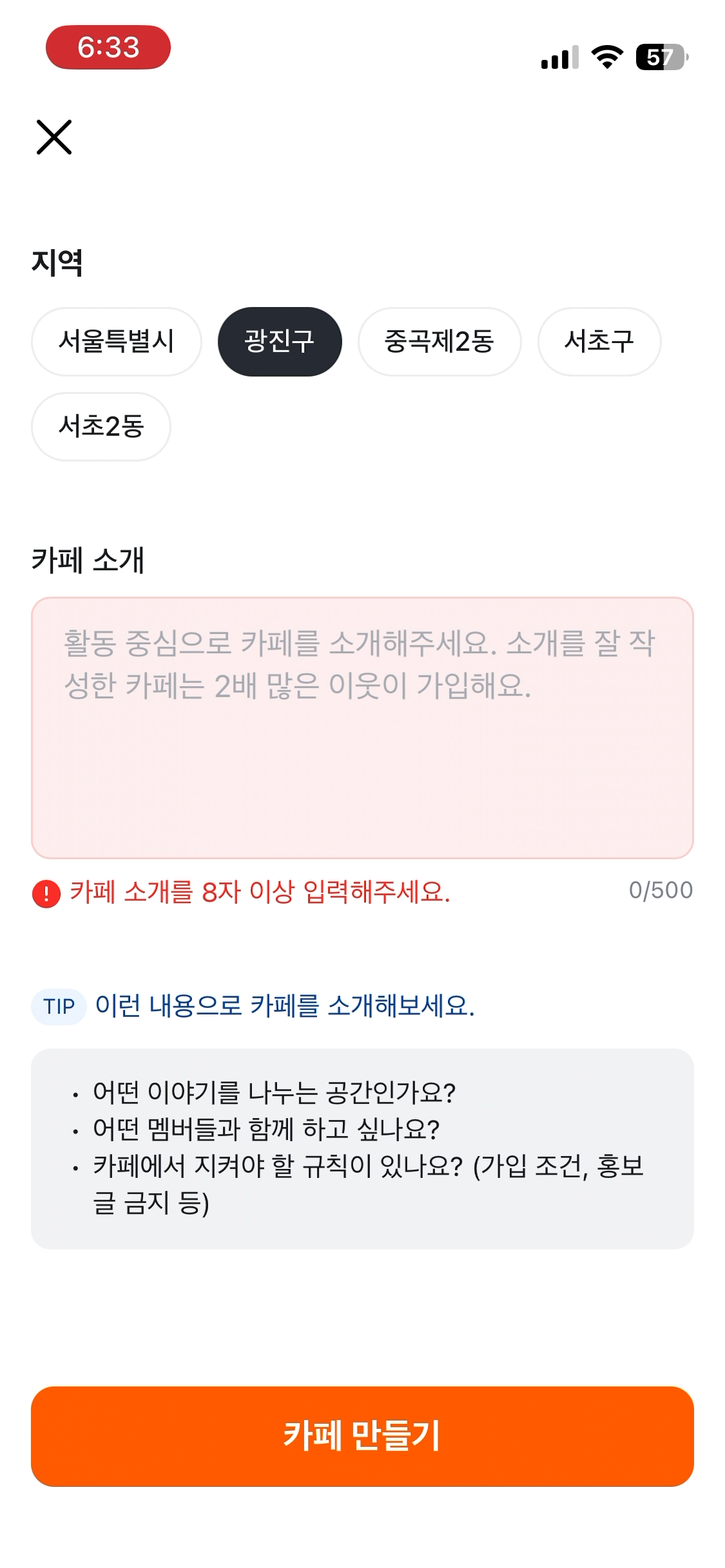
Task: Tap the 카페 만들기 button
Action: (x=362, y=1435)
